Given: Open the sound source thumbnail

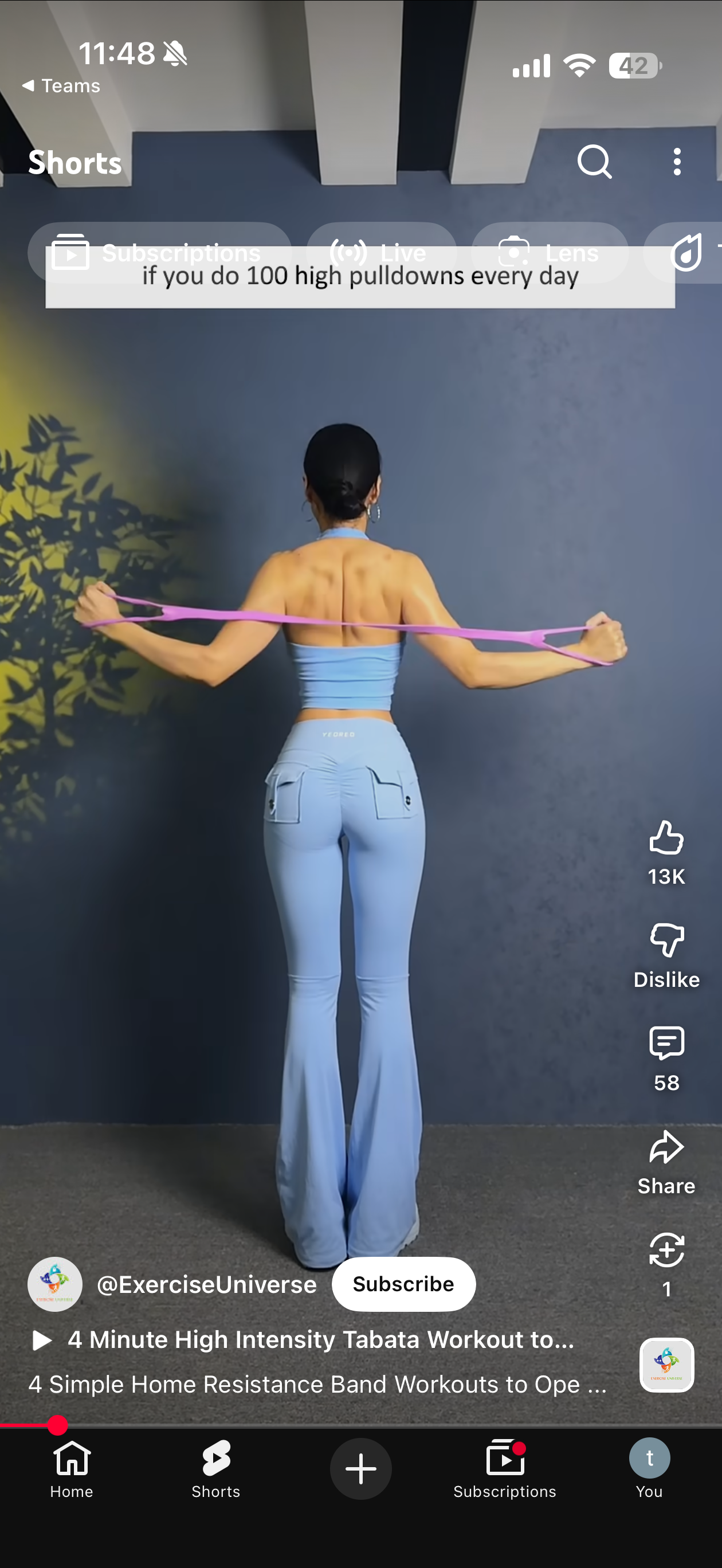Looking at the screenshot, I should (666, 1365).
